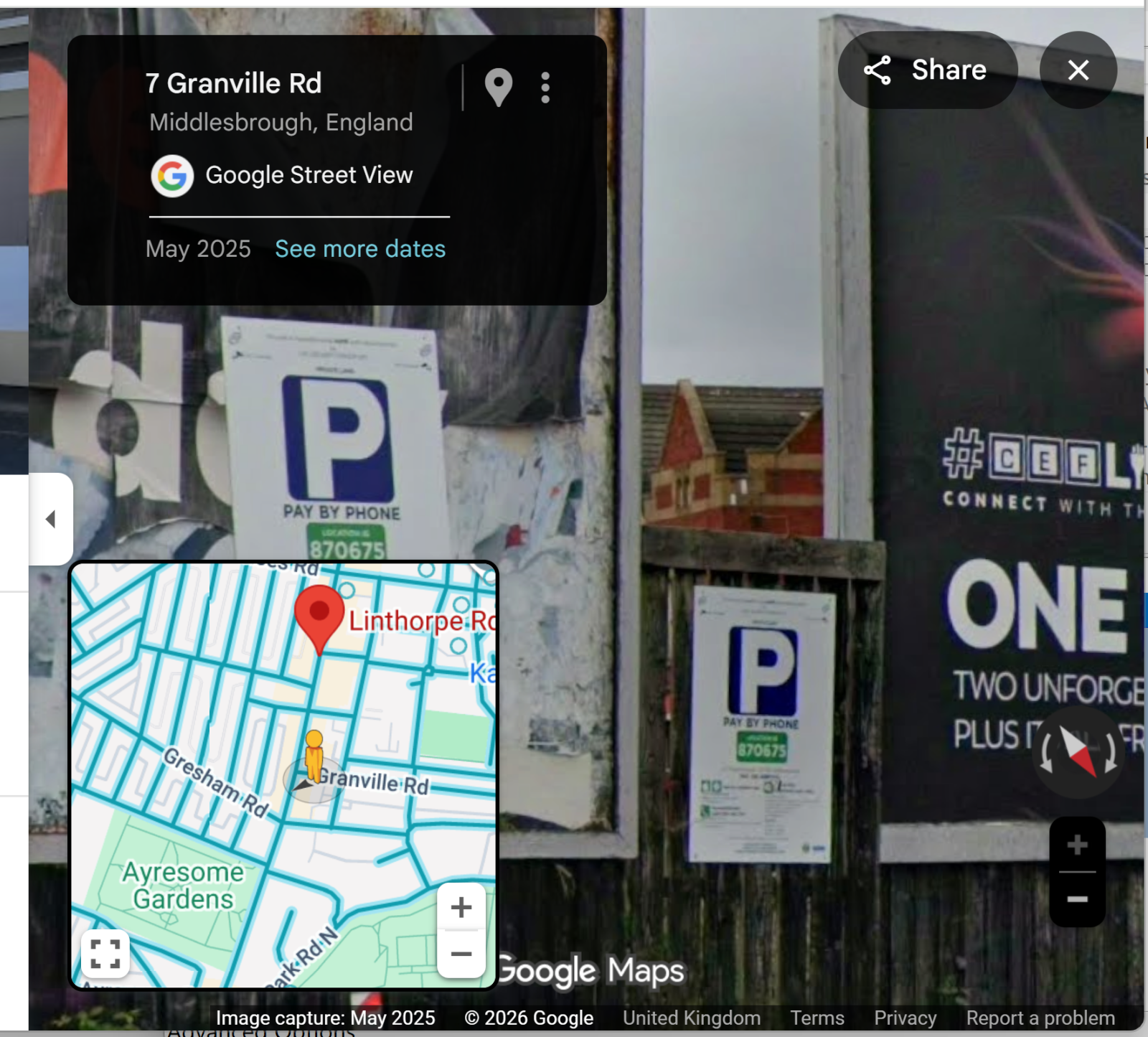Zoom out on the mini map

click(461, 954)
